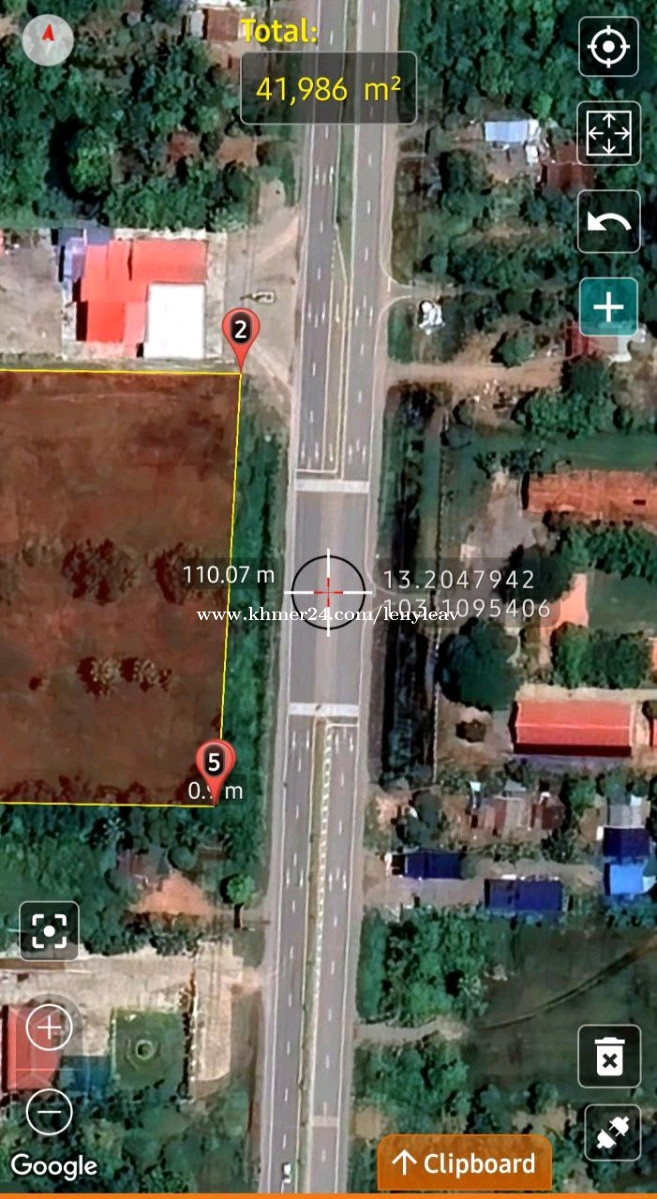Fit the measured area to screen
657x1199 pixels.
[x=608, y=133]
